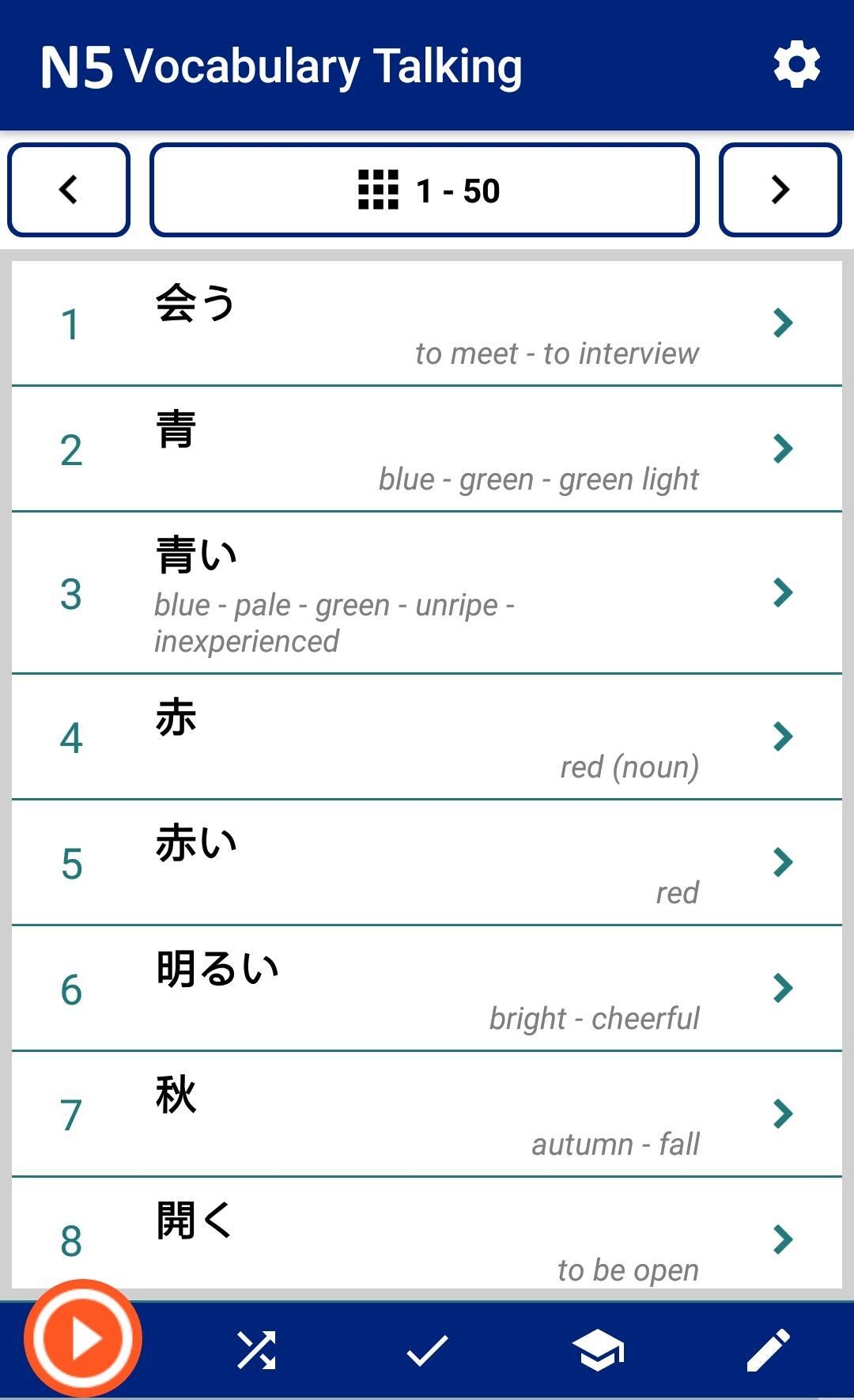
Task: Open word 5 赤い red
Action: (427, 863)
